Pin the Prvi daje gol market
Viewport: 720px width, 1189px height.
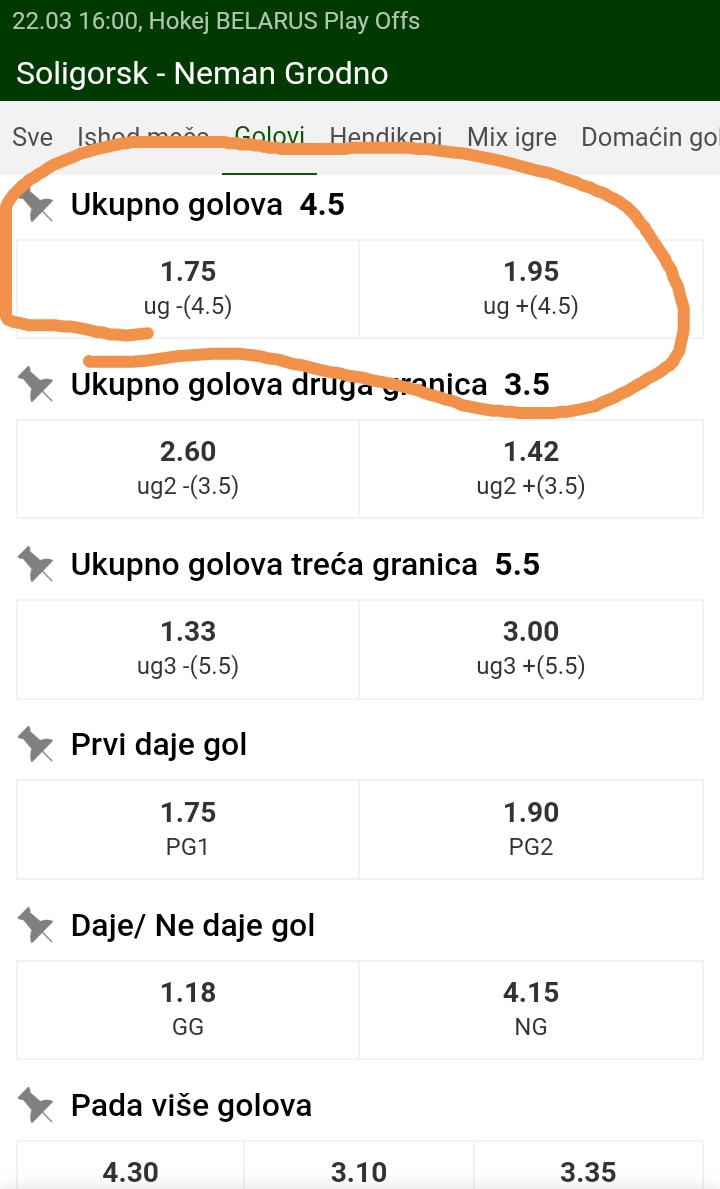[36, 745]
